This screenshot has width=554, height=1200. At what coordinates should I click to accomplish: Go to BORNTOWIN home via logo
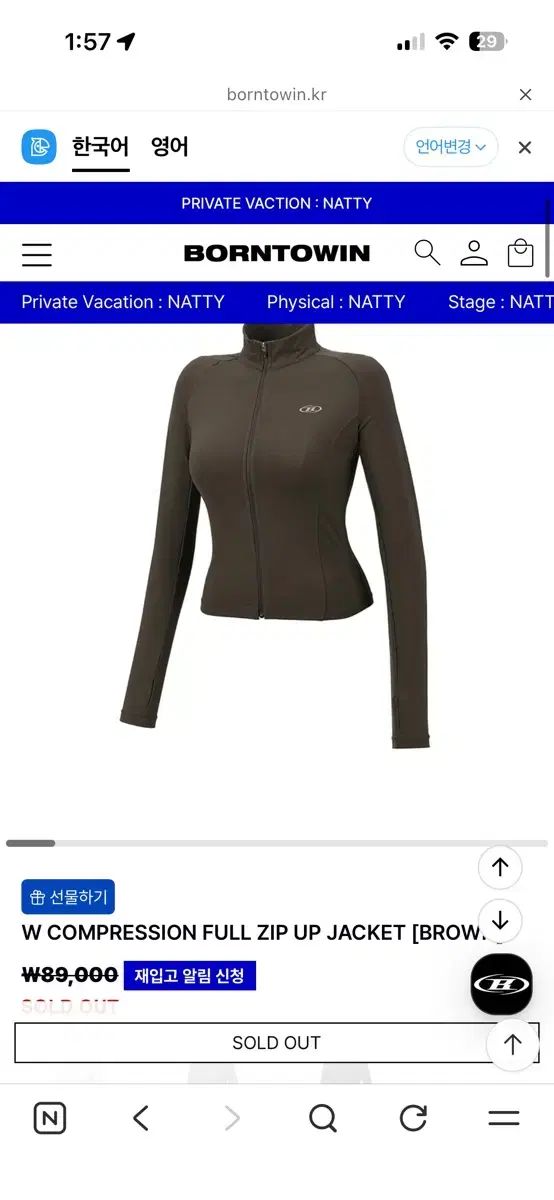pyautogui.click(x=277, y=253)
